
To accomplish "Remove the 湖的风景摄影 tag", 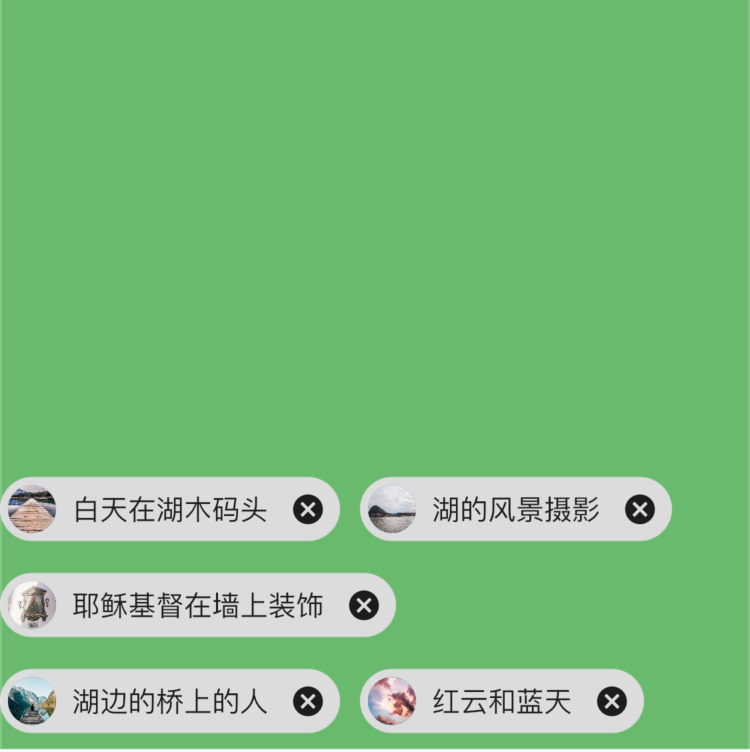I will 639,509.
